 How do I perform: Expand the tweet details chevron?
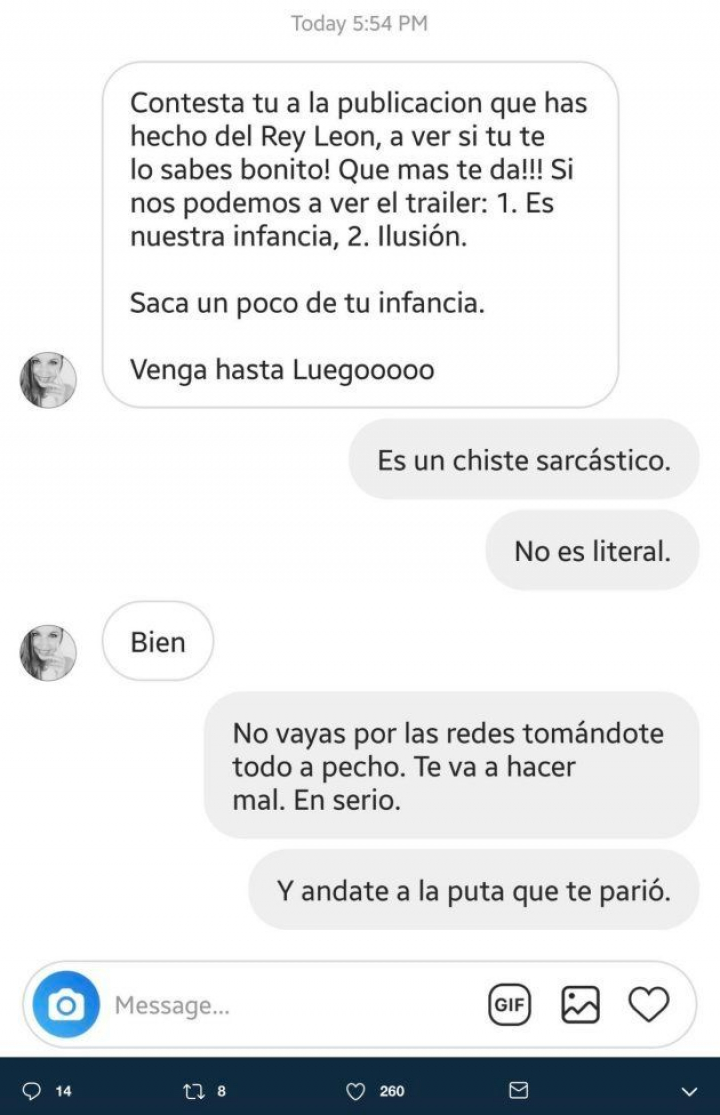[689, 1091]
